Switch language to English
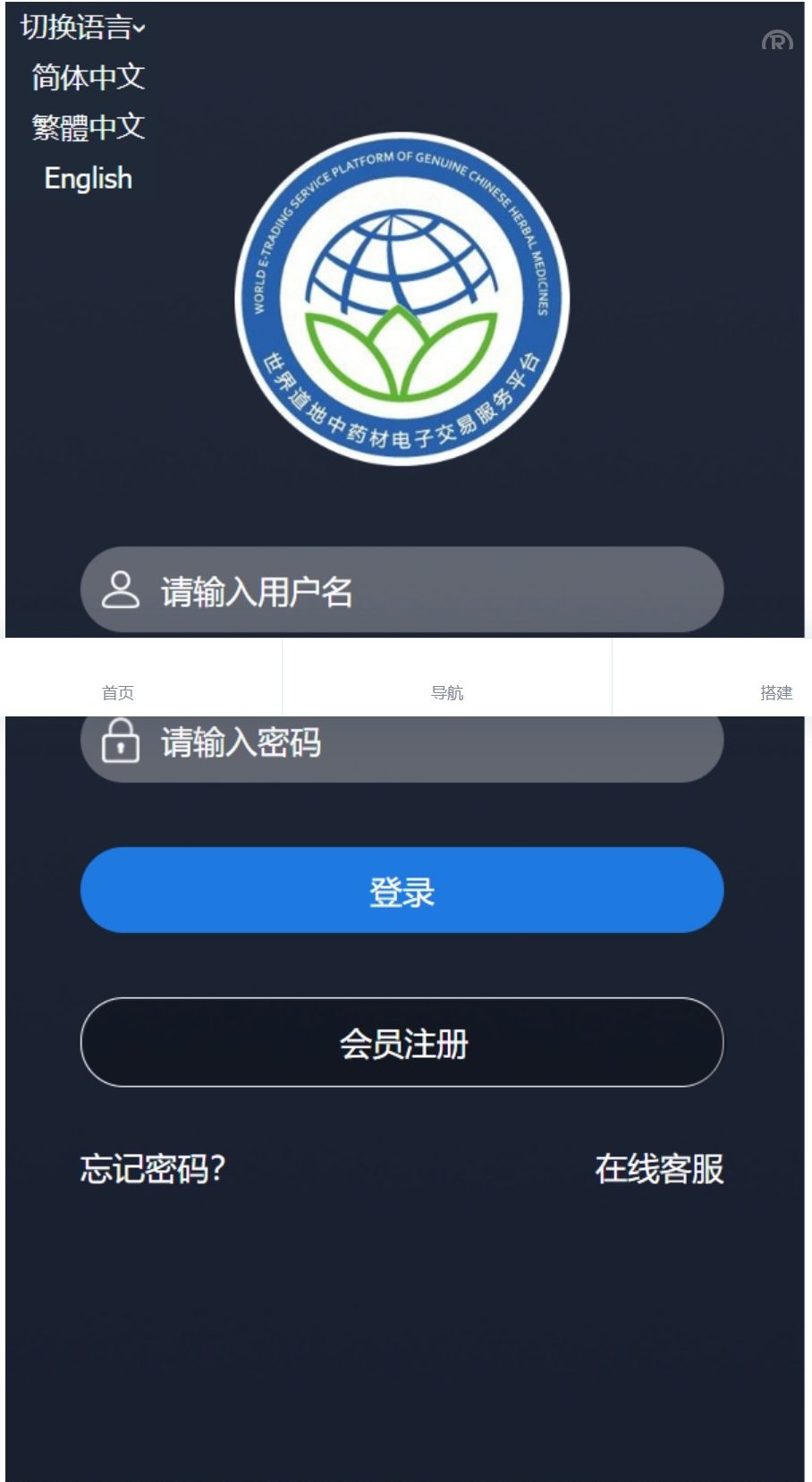The height and width of the screenshot is (1482, 812). point(88,178)
